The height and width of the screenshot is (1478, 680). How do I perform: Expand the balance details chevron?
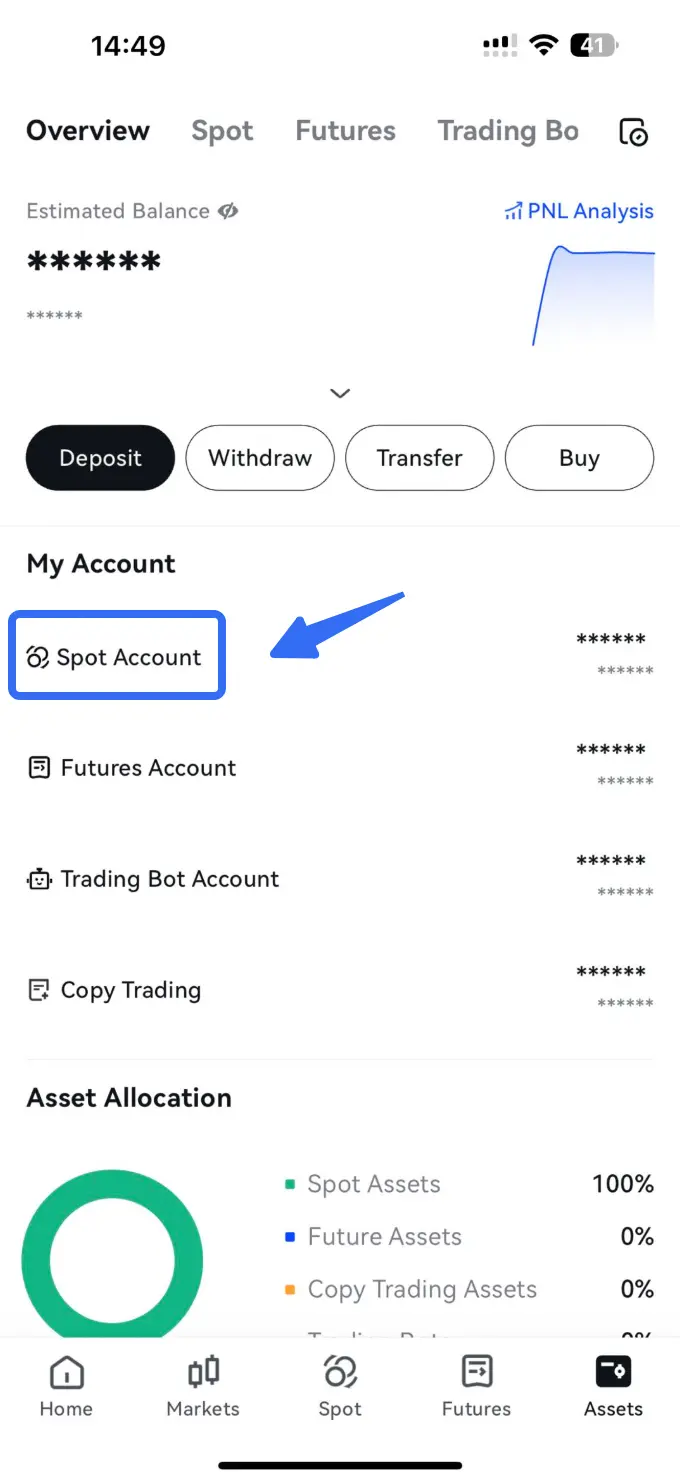pos(340,393)
